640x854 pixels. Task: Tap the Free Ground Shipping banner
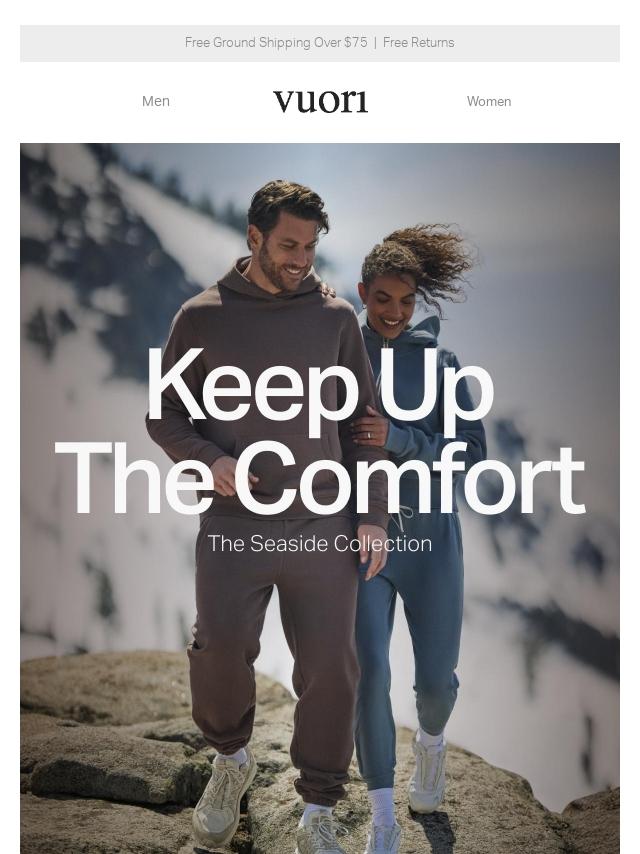319,43
